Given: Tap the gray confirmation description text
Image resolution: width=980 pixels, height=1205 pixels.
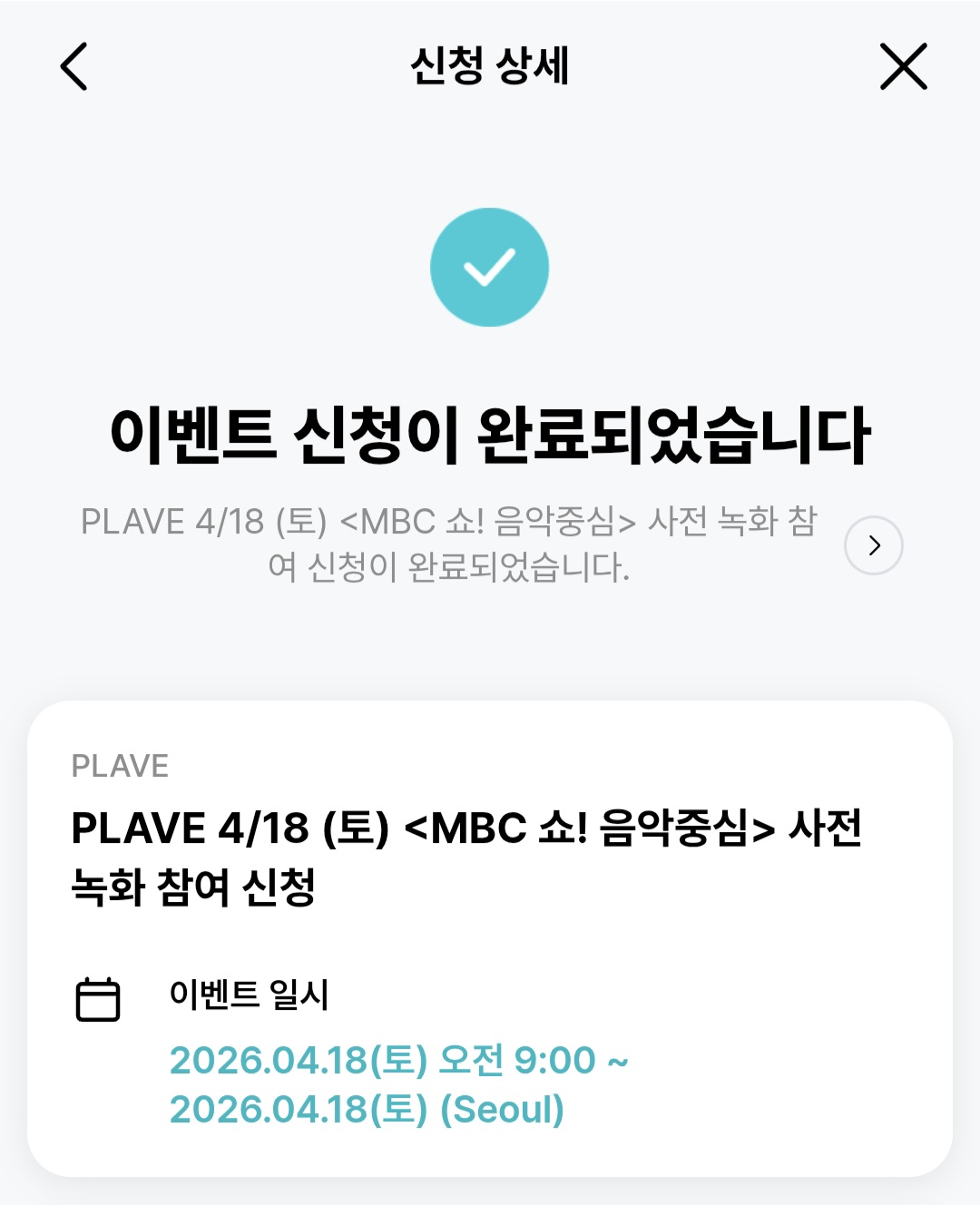Looking at the screenshot, I should 449,544.
